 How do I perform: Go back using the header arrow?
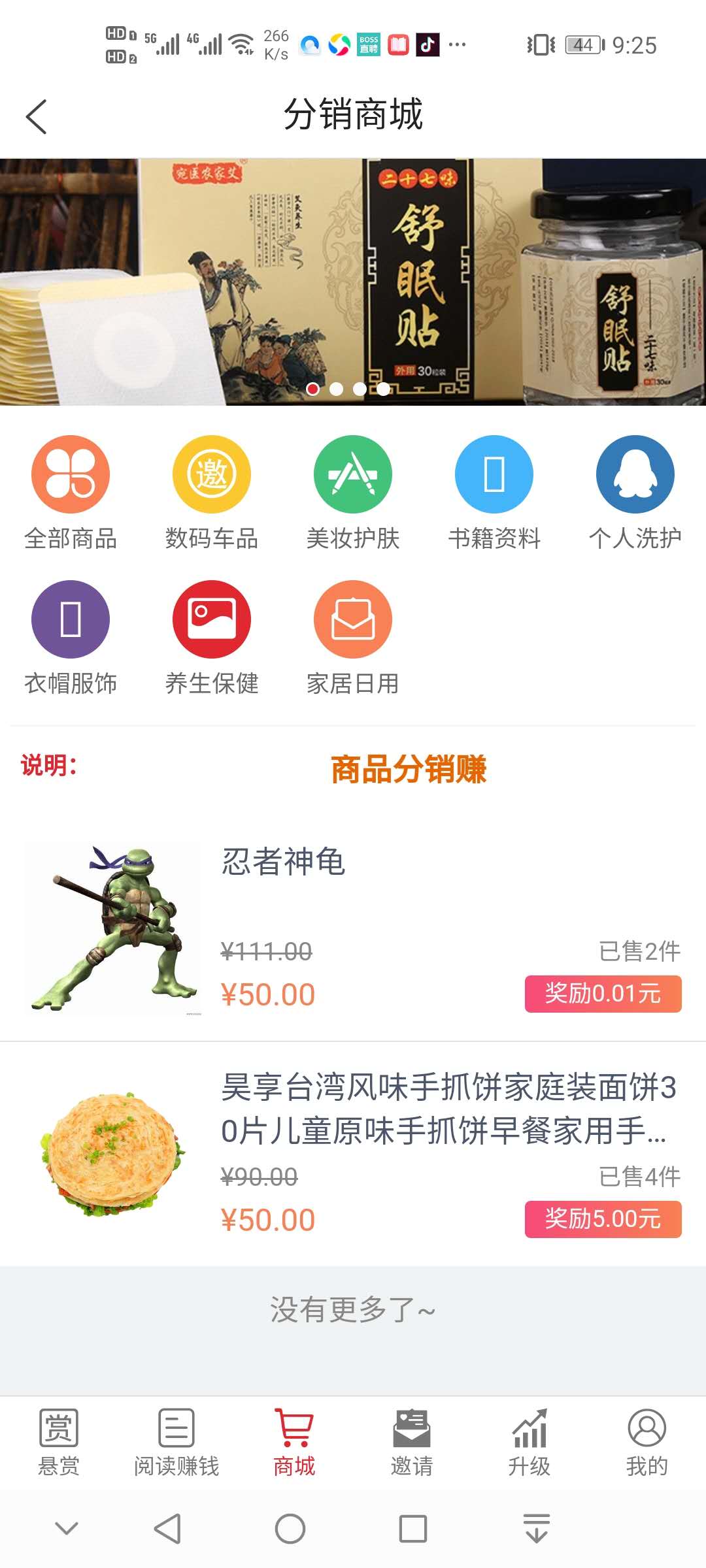tap(37, 117)
